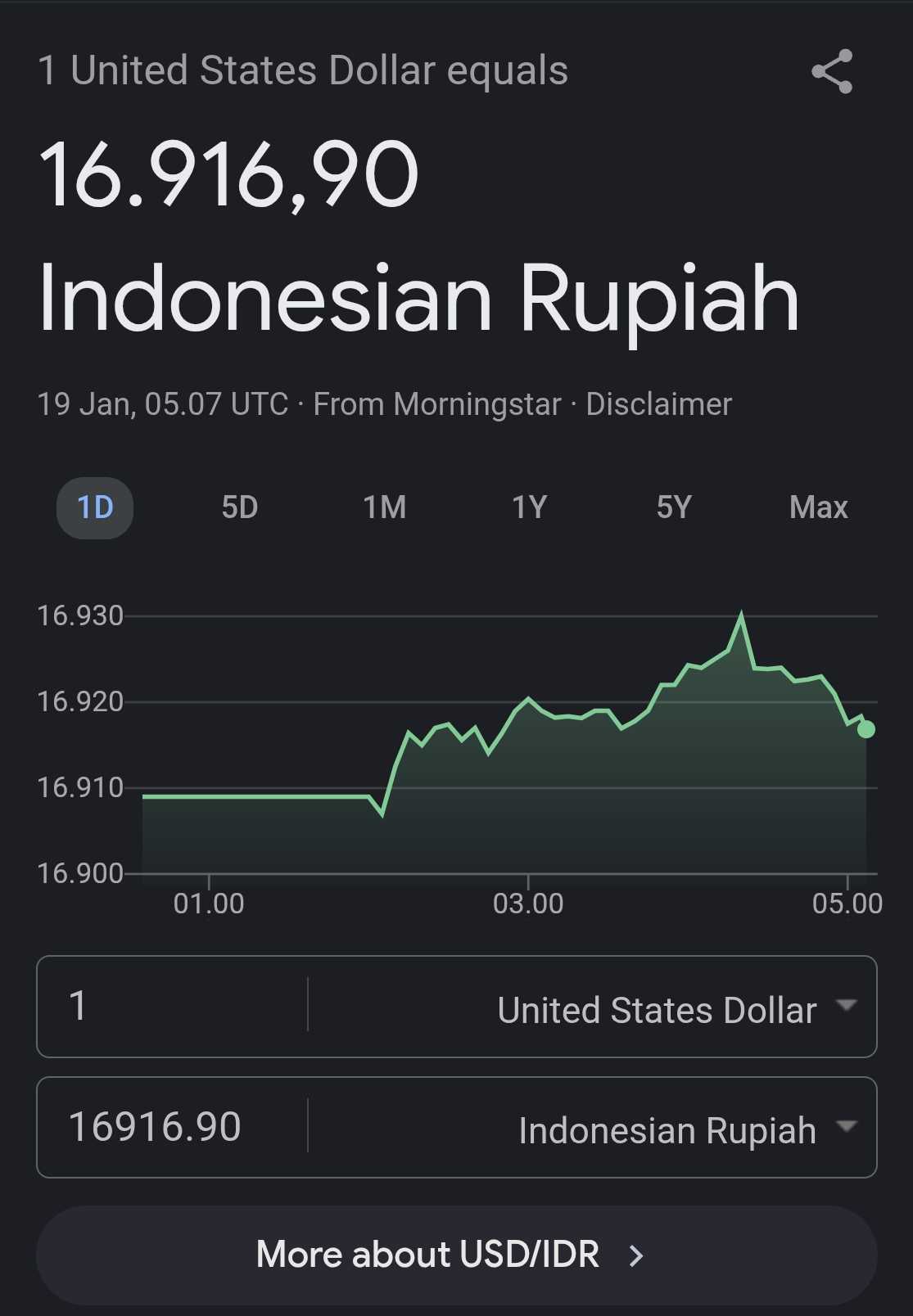Edit the United States Dollar amount field
913x1316 pixels.
click(172, 1006)
